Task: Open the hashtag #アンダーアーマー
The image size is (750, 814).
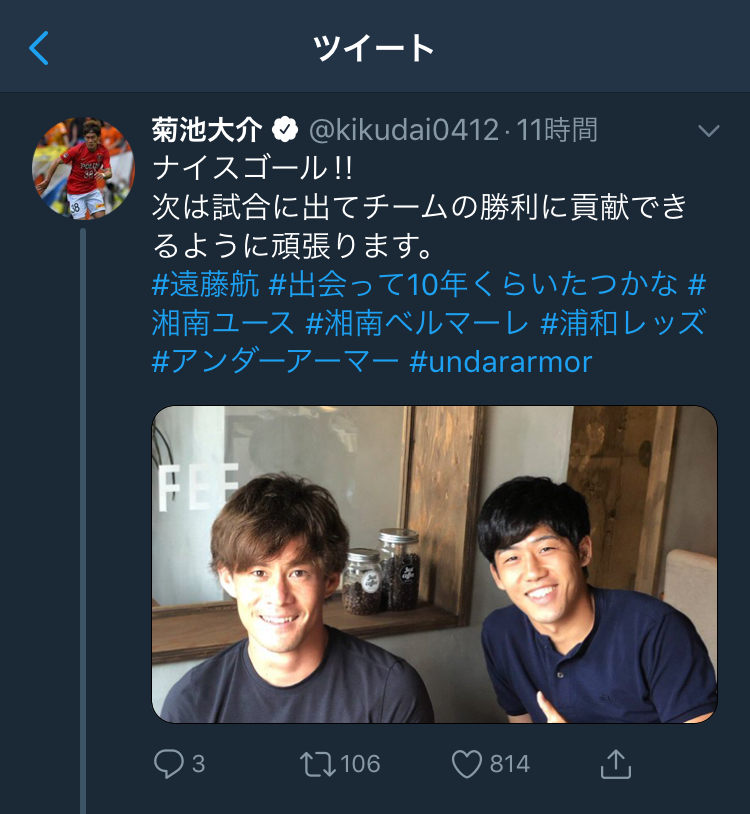Action: (275, 361)
